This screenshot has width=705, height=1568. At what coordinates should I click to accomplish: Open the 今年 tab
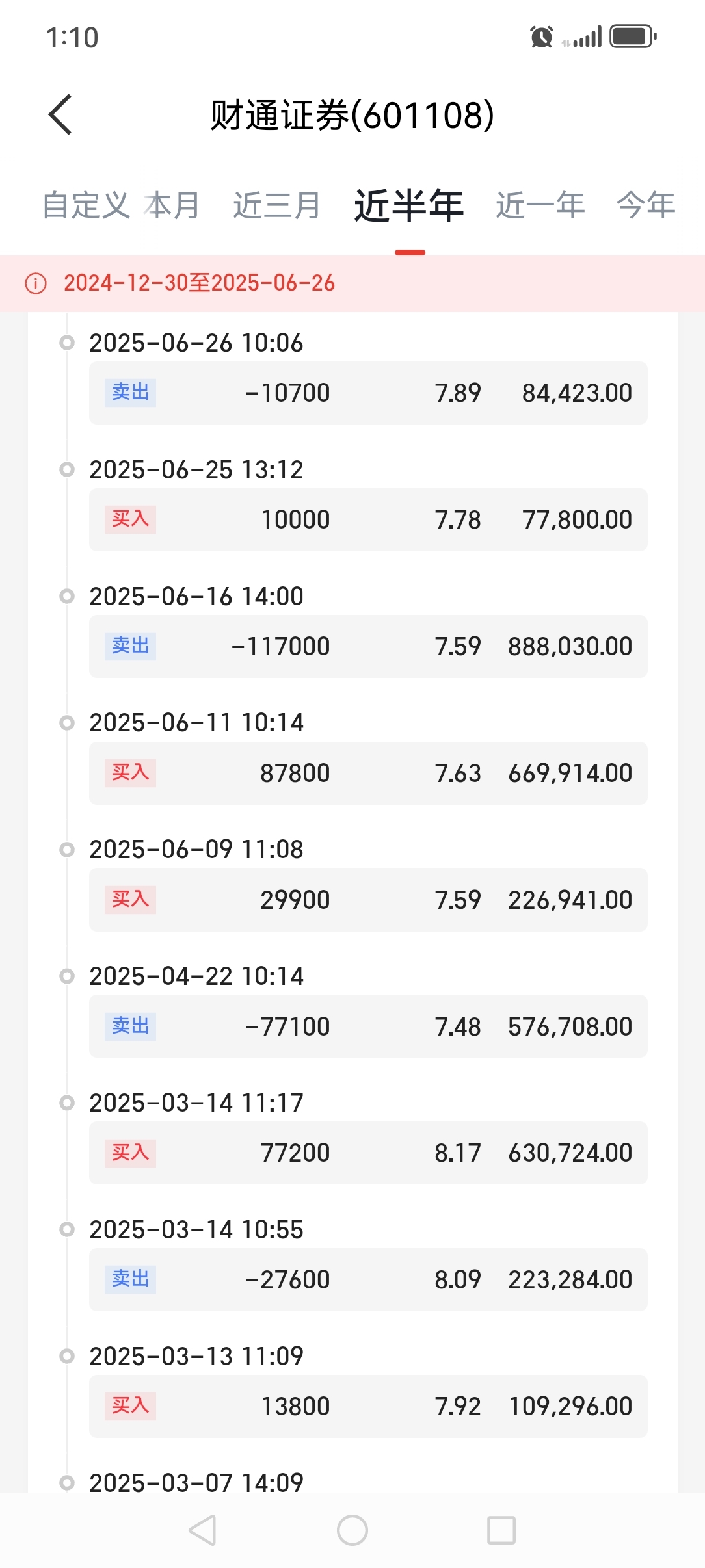tap(646, 205)
